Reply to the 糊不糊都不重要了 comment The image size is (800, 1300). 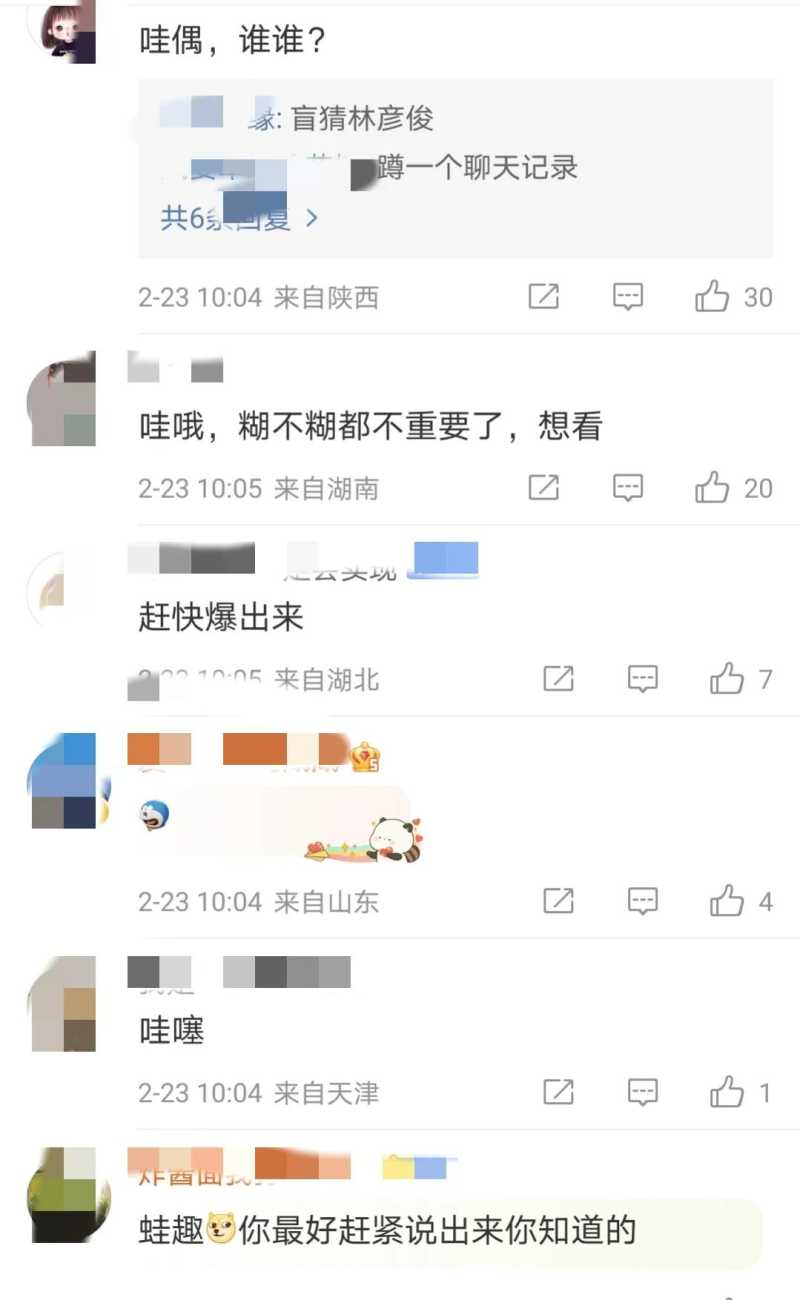tap(627, 488)
